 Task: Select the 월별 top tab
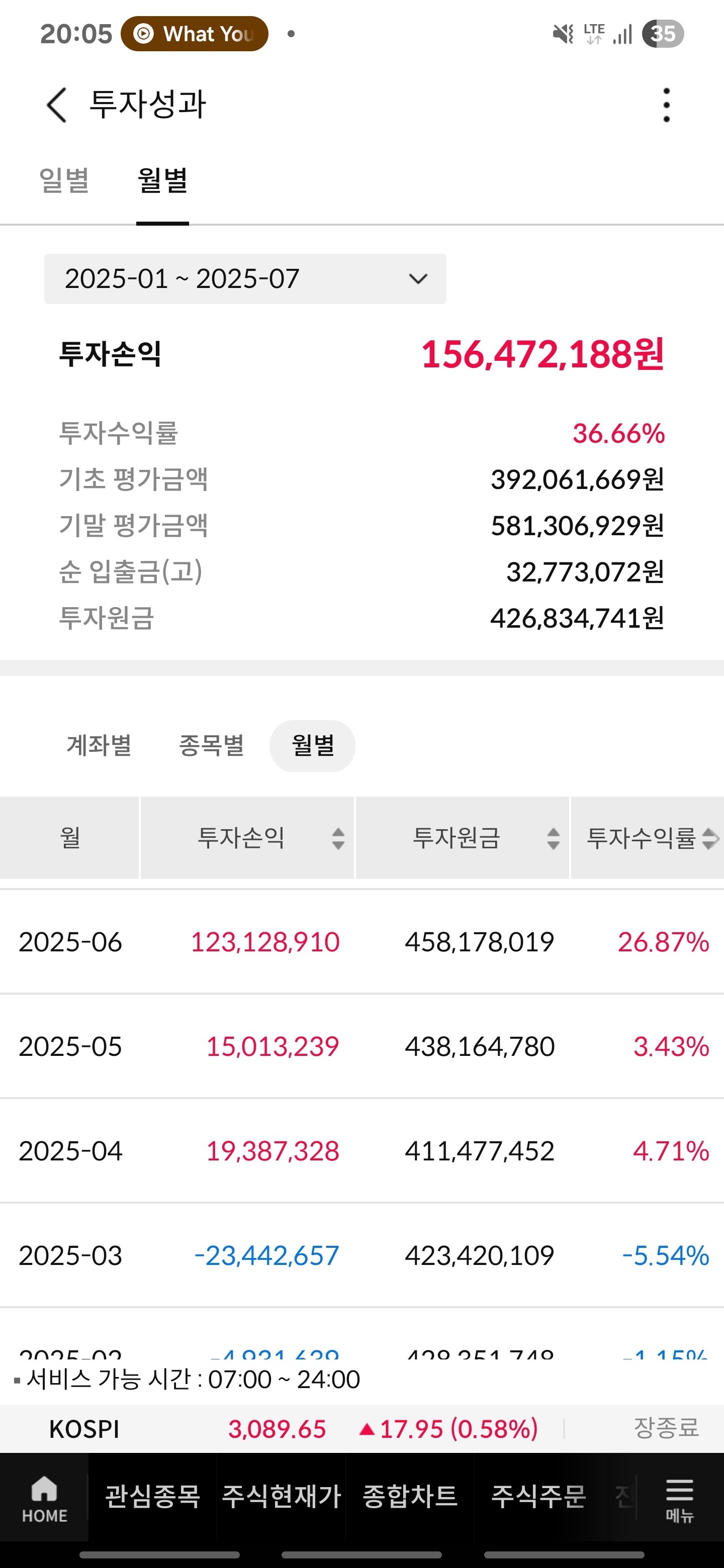coord(162,181)
